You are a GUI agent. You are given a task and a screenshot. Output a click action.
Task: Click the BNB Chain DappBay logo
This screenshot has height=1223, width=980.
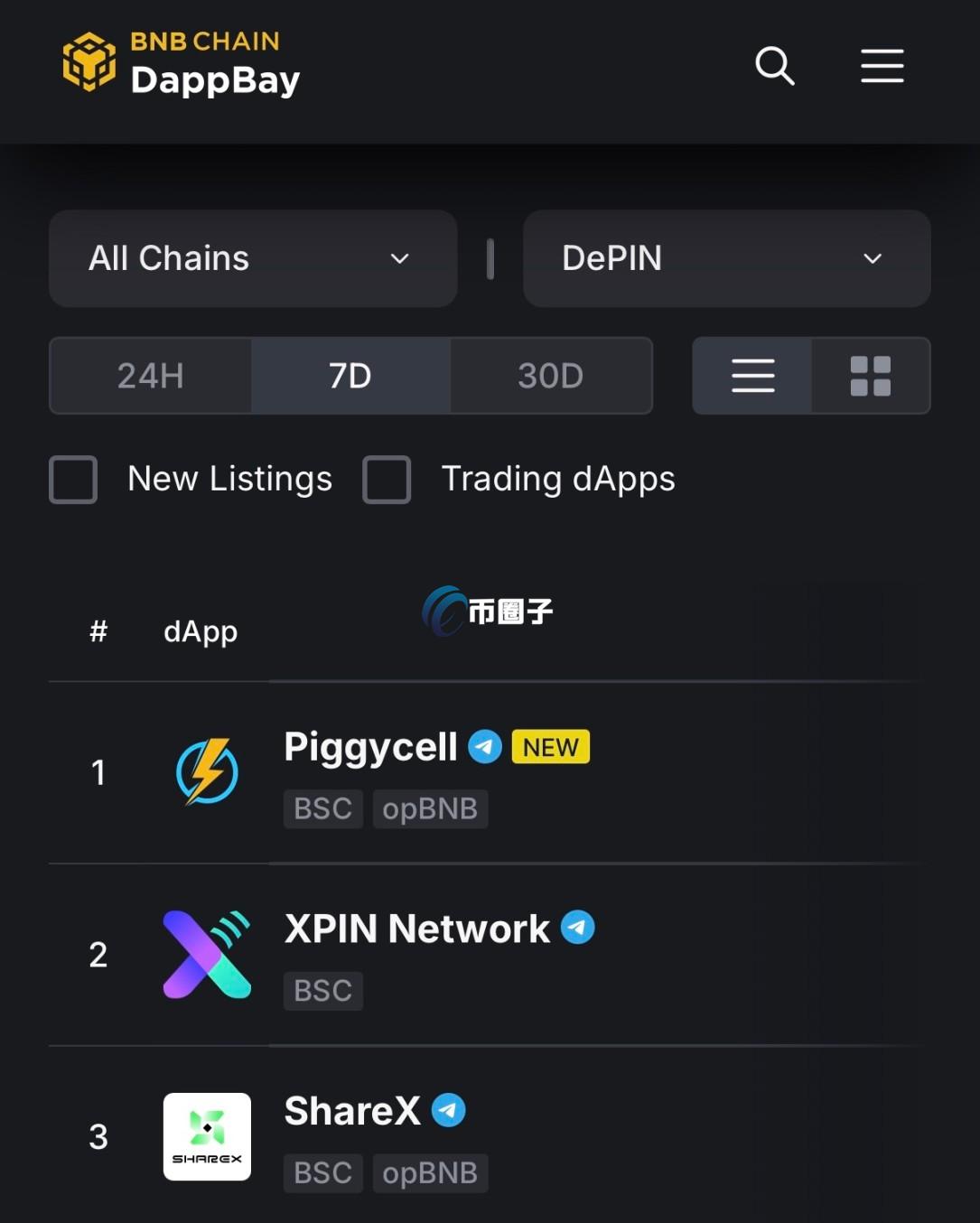click(181, 63)
